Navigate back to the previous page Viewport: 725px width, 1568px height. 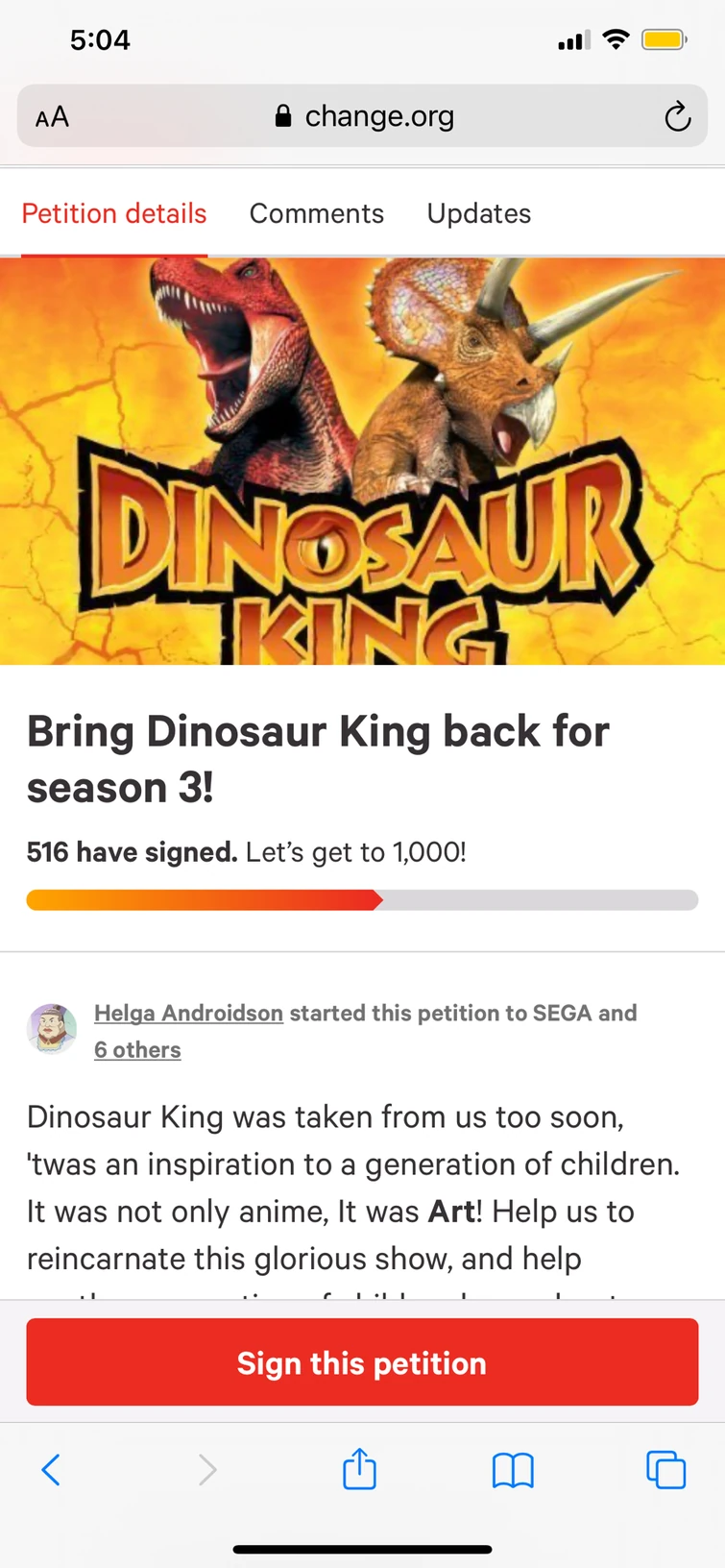[x=51, y=1469]
